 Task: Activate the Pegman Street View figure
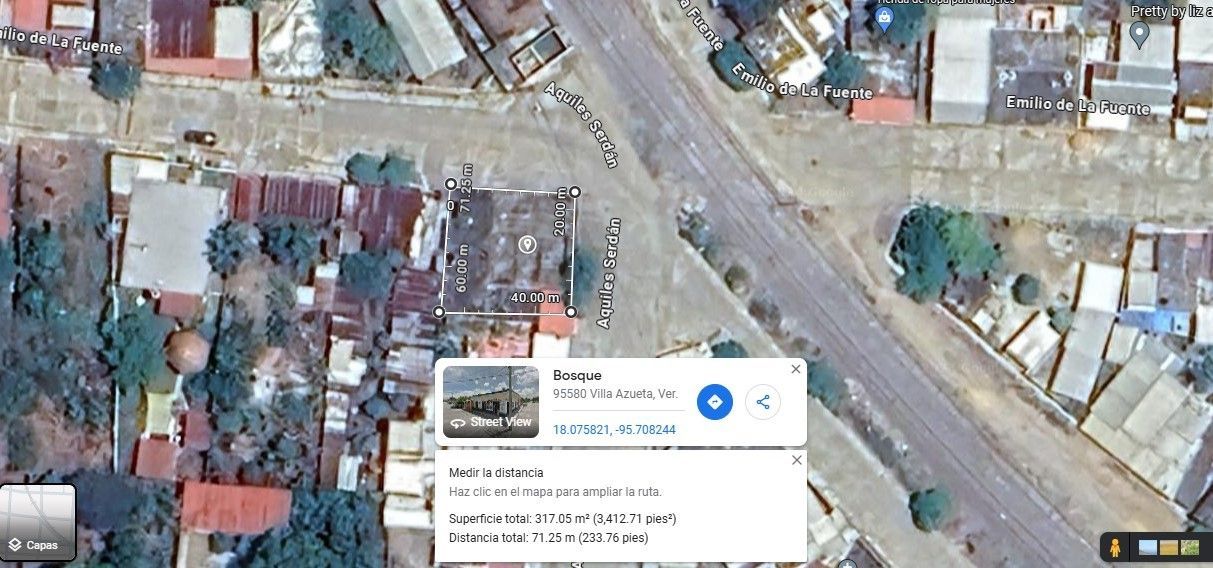[x=1114, y=547]
